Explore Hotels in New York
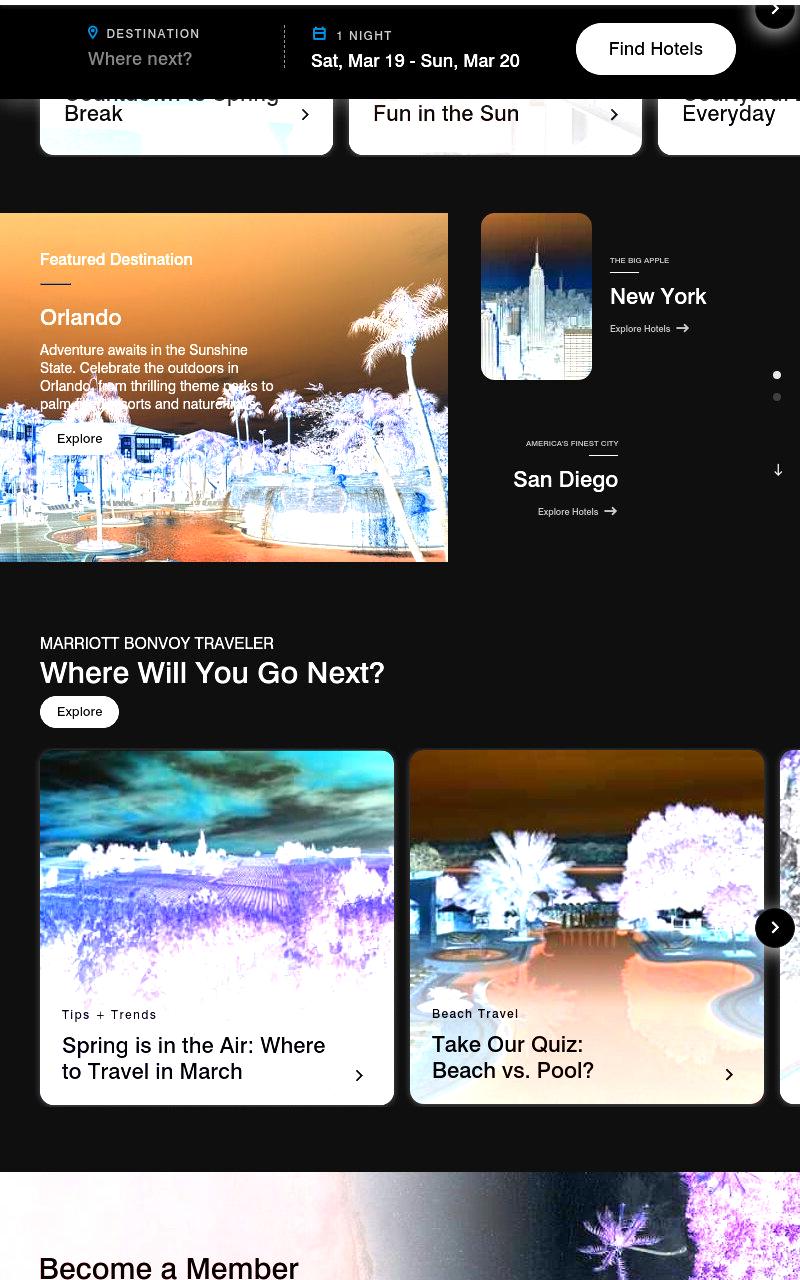800x1280 pixels. [x=649, y=328]
